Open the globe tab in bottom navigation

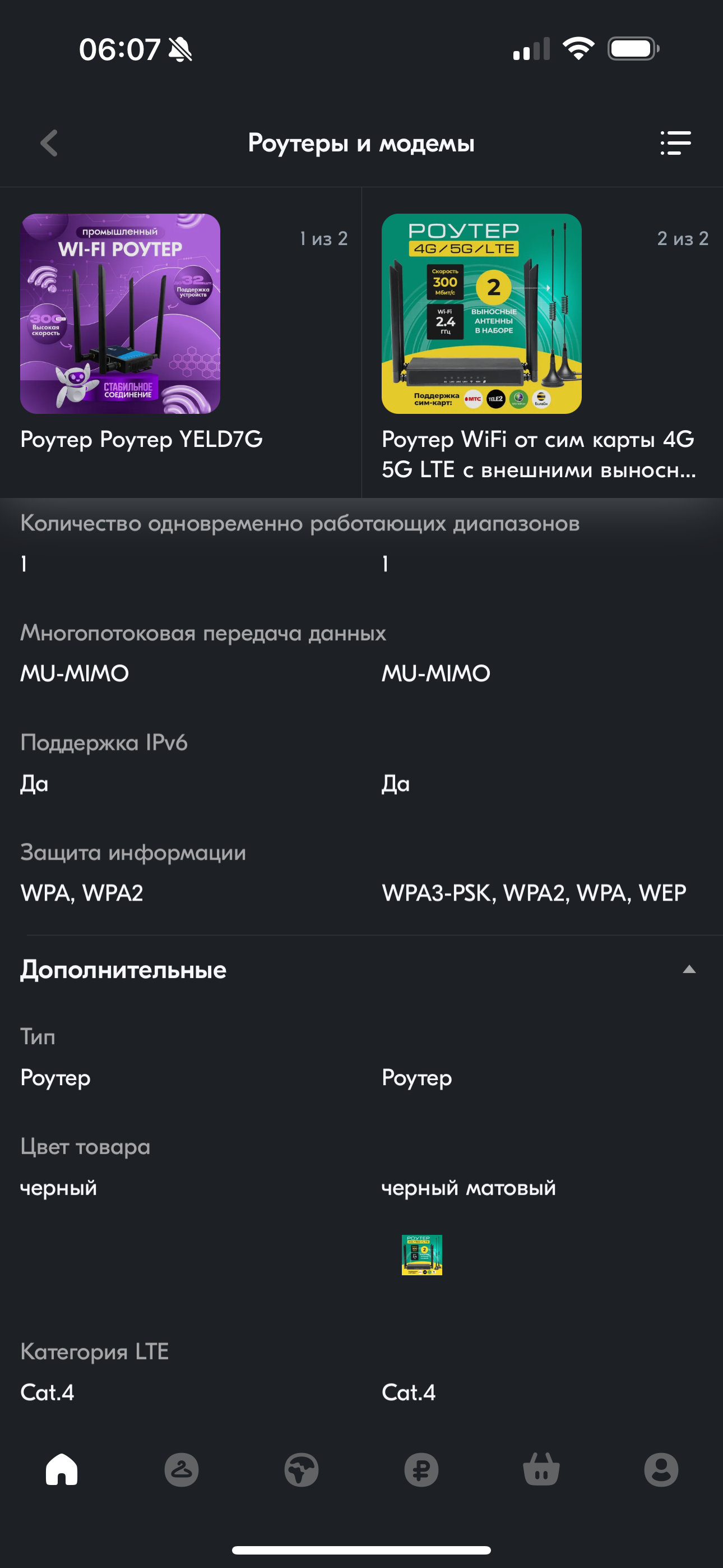click(x=302, y=1470)
